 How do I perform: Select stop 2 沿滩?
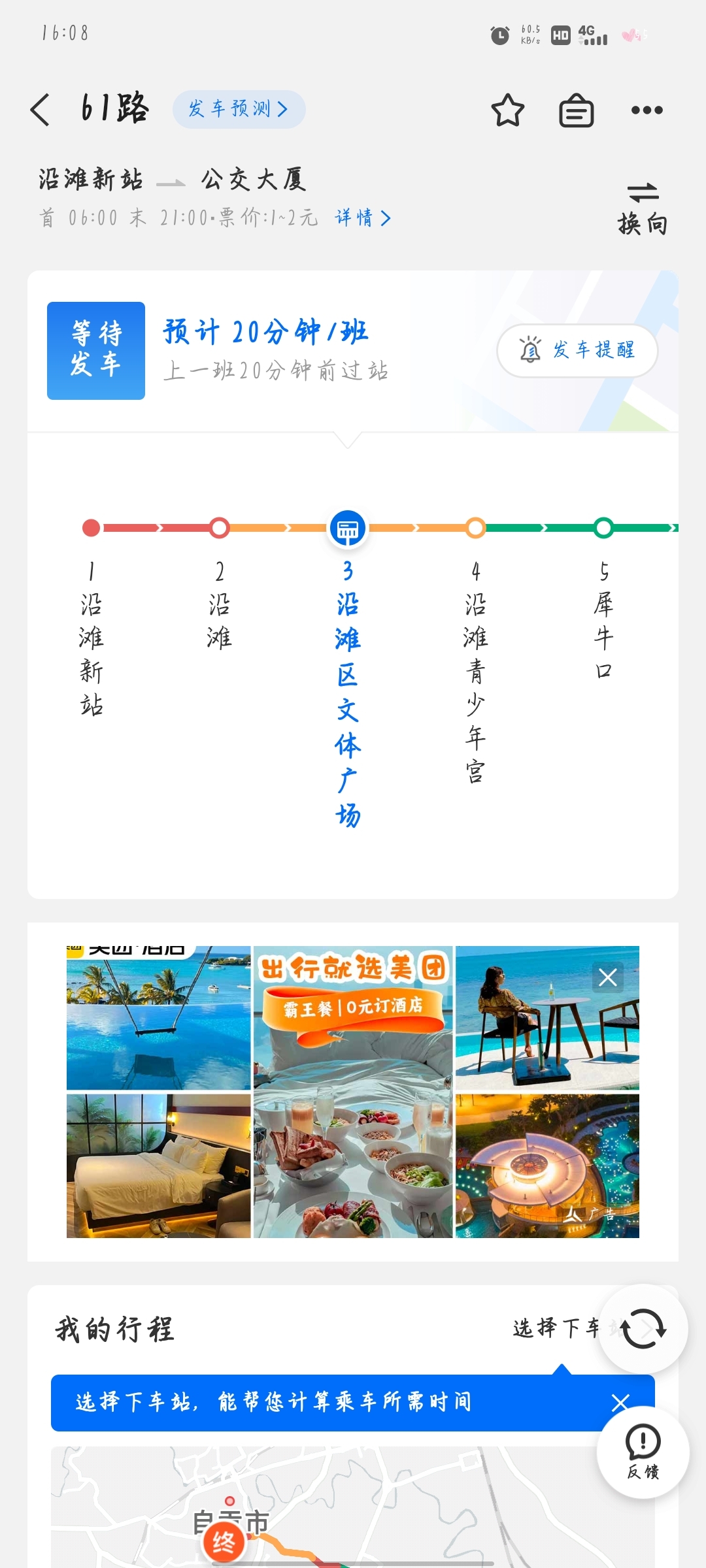(220, 588)
